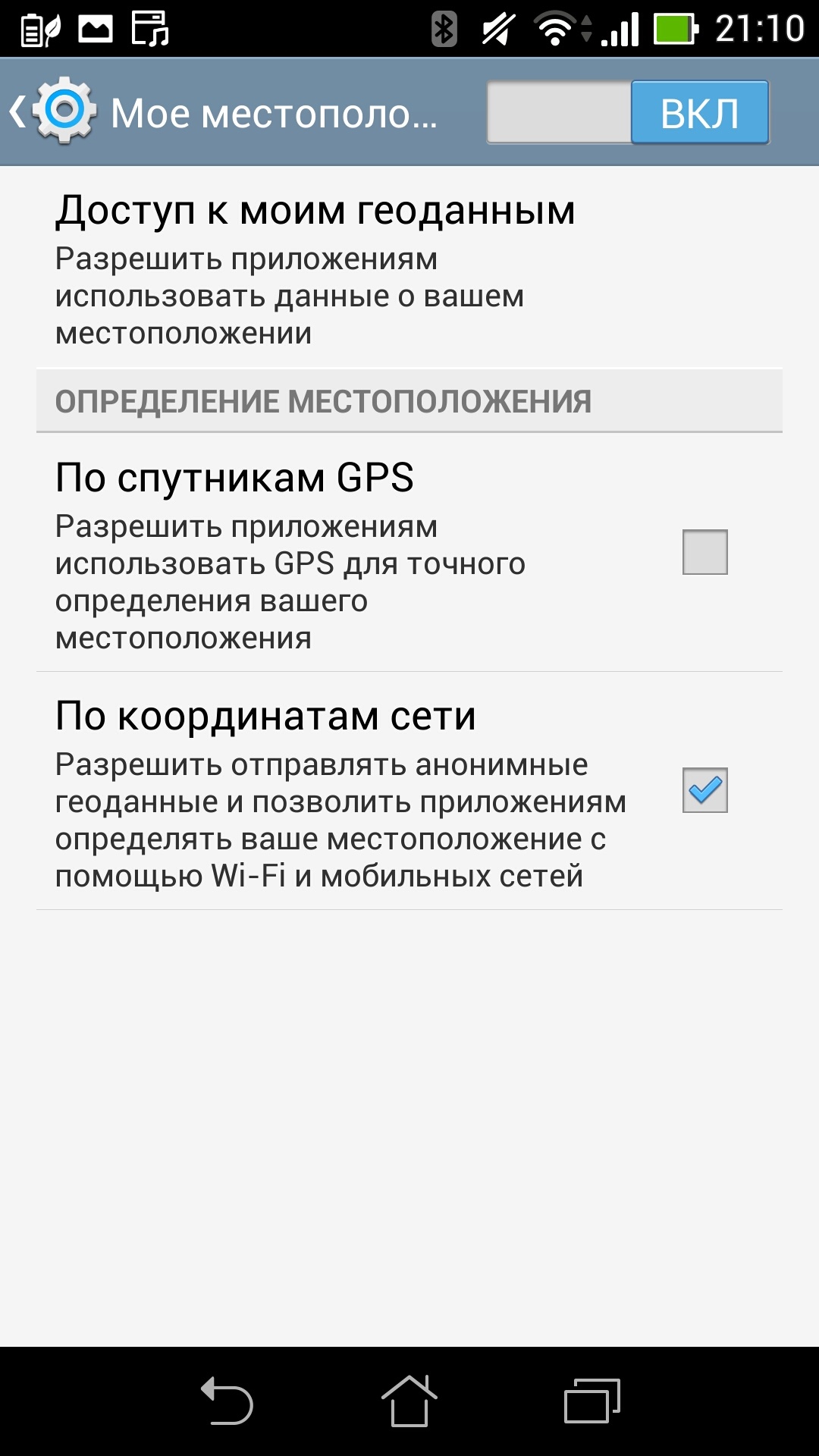The height and width of the screenshot is (1456, 819).
Task: Open the recent apps view
Action: click(591, 1401)
